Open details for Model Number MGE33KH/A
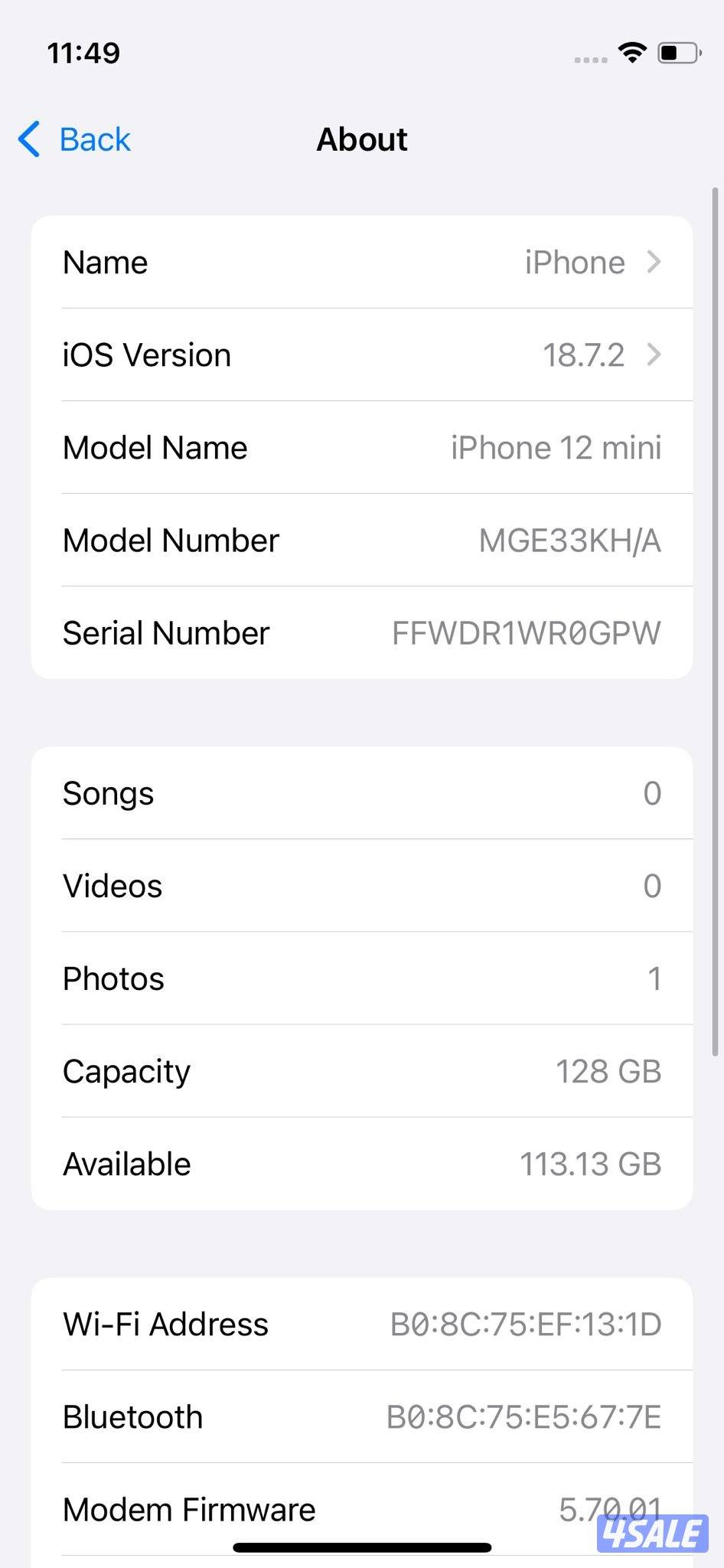Screen dimensions: 724x1568 (362, 540)
